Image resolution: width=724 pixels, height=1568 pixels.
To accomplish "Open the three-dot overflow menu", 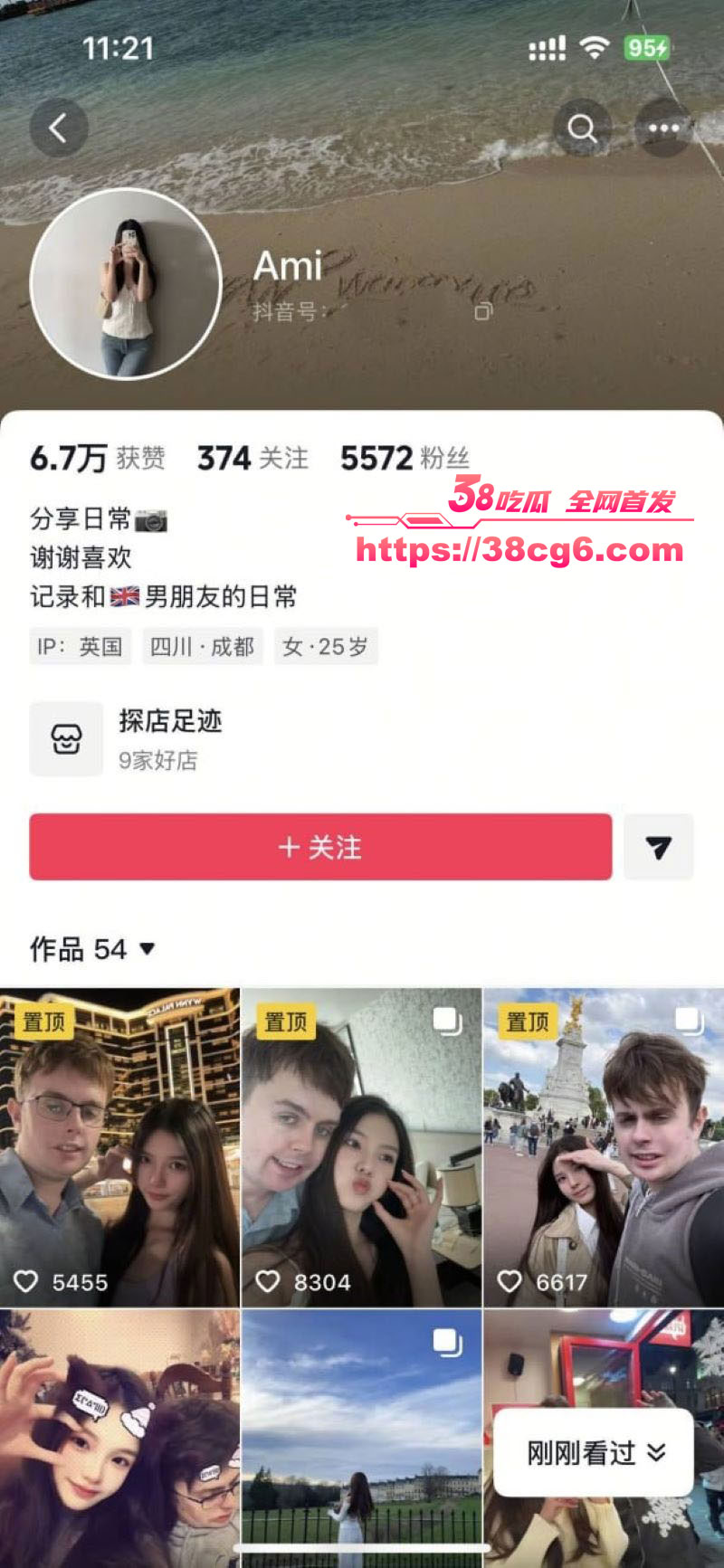I will tap(663, 128).
